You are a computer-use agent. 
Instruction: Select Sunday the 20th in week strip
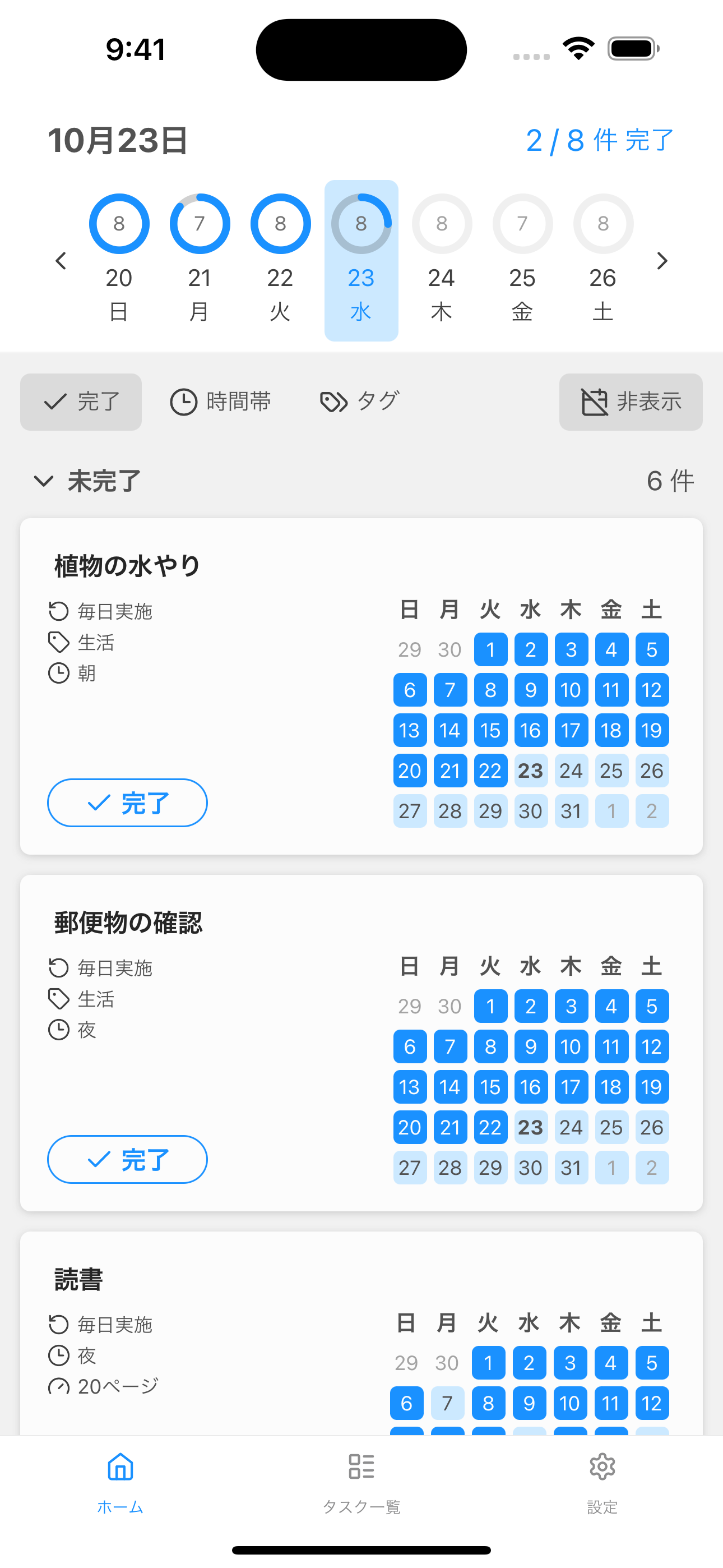(119, 261)
